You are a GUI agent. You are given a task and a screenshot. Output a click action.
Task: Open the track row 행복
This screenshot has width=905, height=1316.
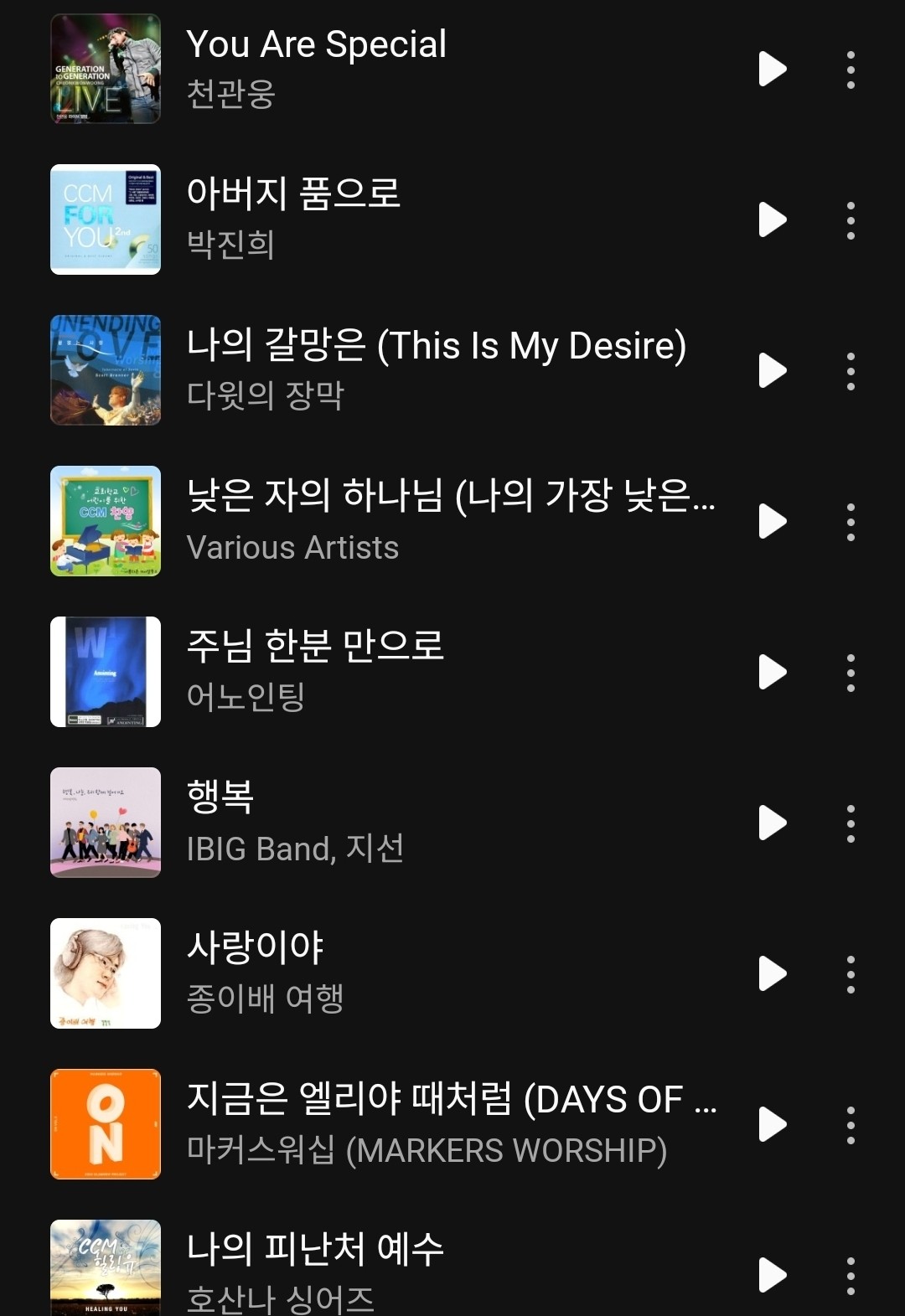(419, 823)
